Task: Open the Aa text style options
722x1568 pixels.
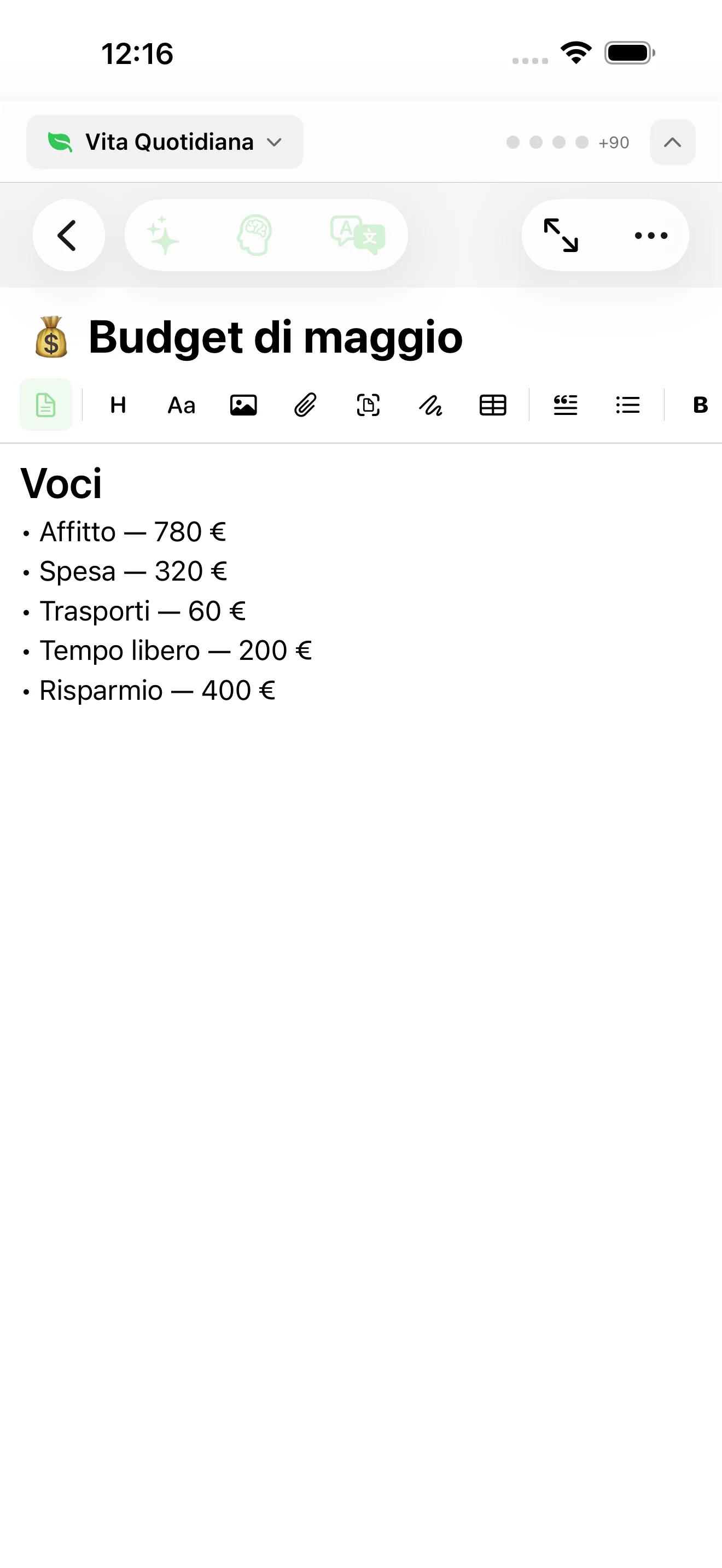Action: click(182, 405)
